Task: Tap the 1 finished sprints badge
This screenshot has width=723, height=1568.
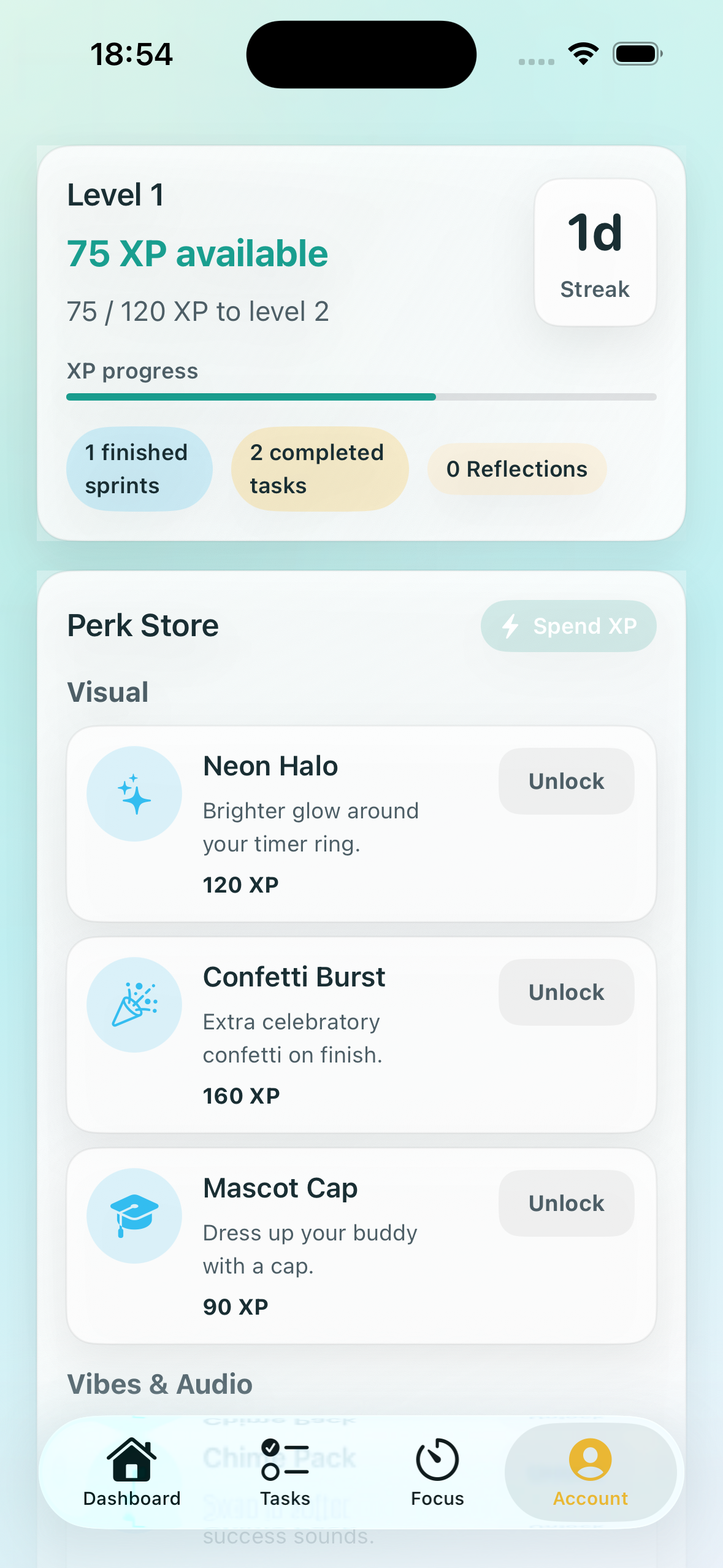Action: [x=139, y=469]
